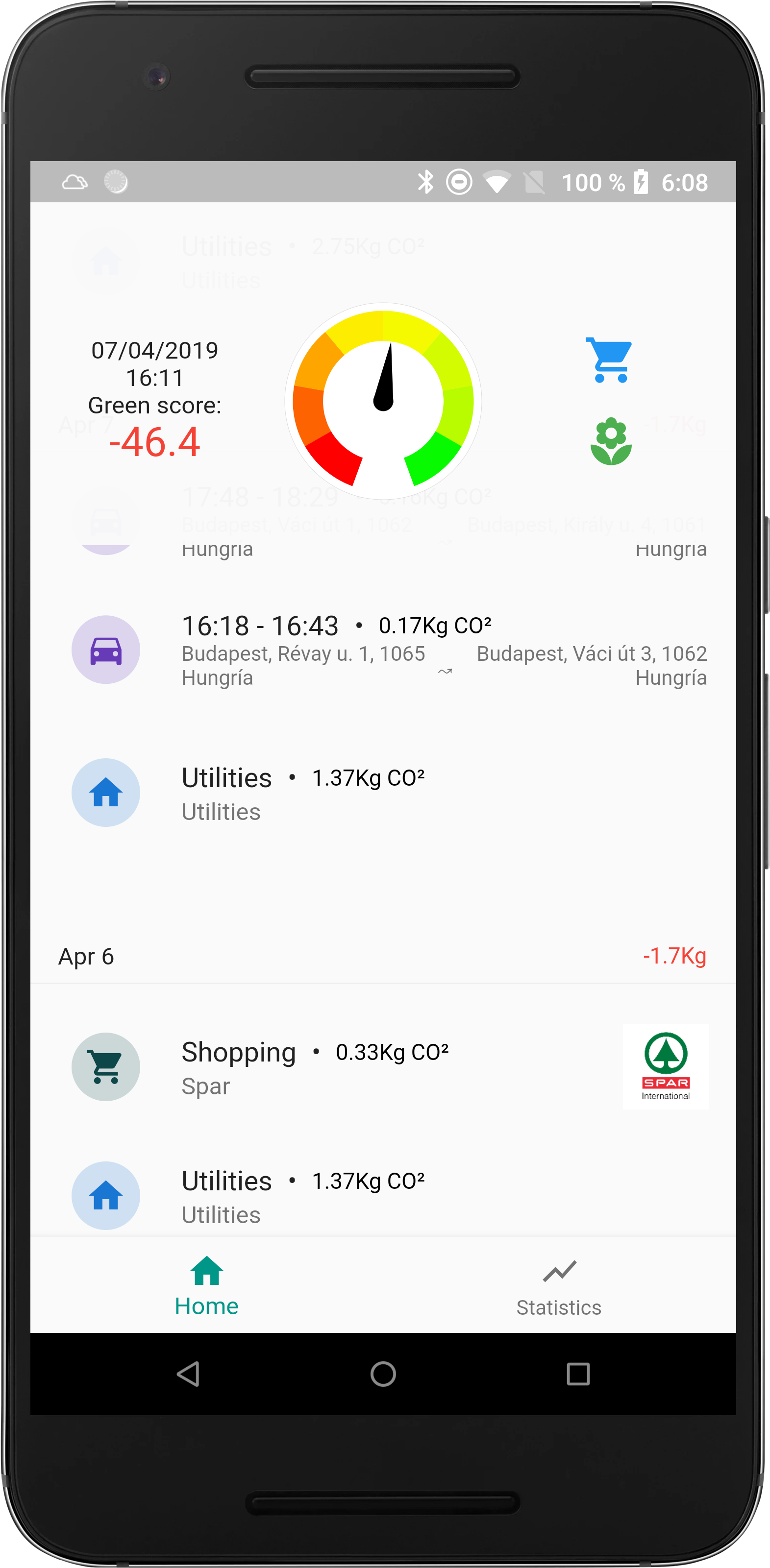Tap the blue shopping cart icon
This screenshot has width=770, height=1568.
(x=609, y=360)
